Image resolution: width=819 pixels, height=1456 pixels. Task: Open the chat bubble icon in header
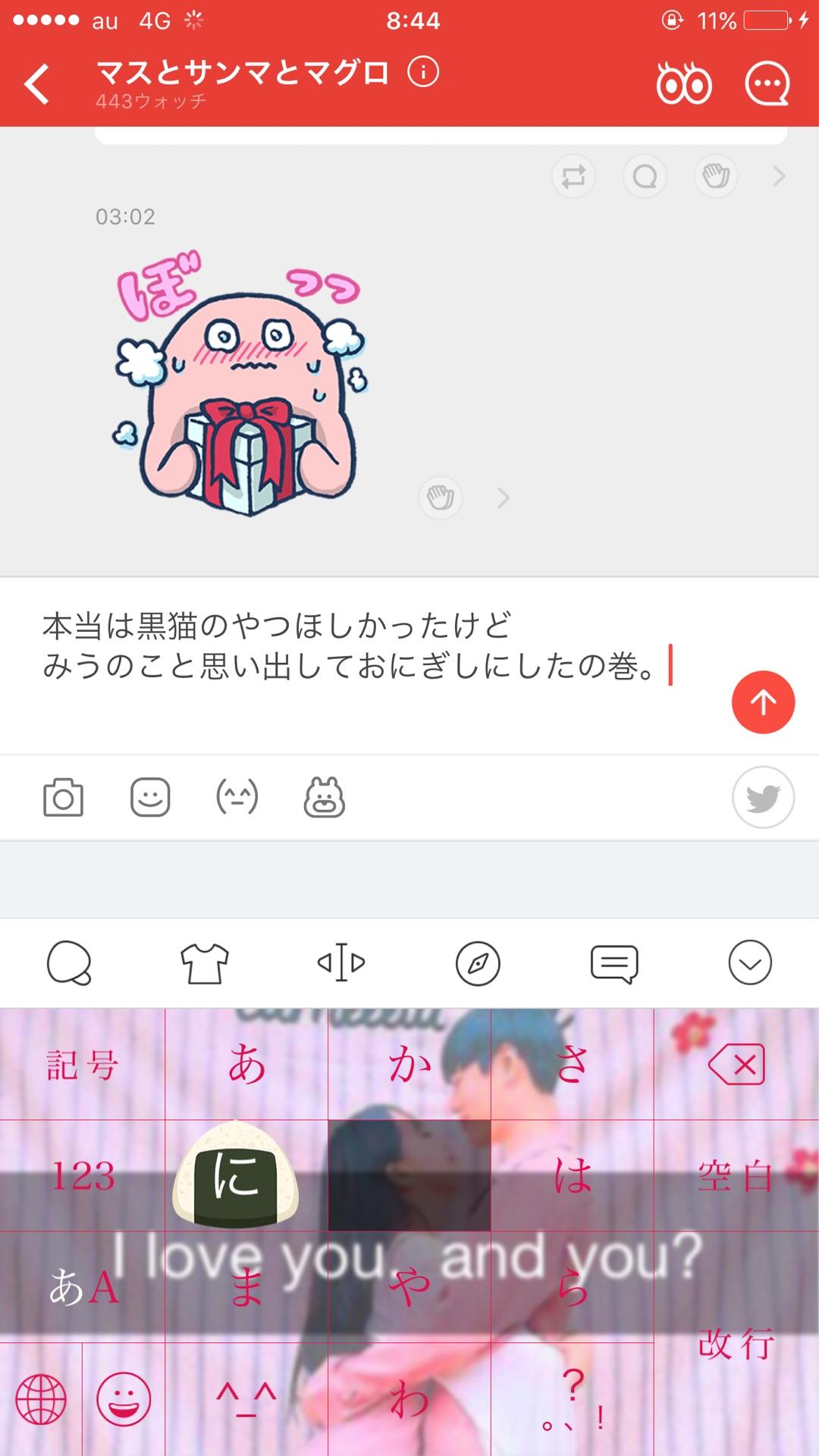pyautogui.click(x=767, y=82)
